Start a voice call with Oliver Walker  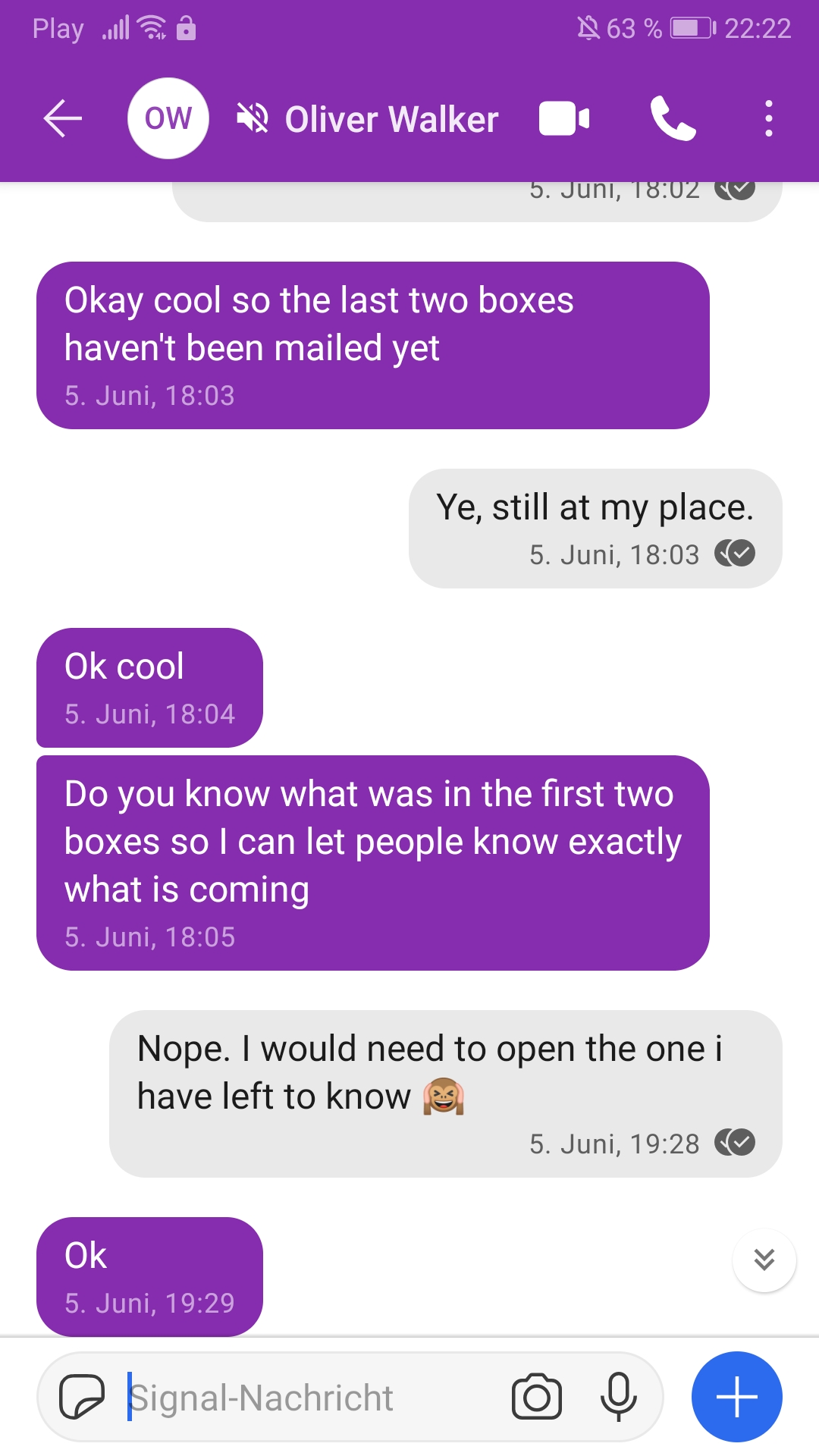click(x=672, y=119)
